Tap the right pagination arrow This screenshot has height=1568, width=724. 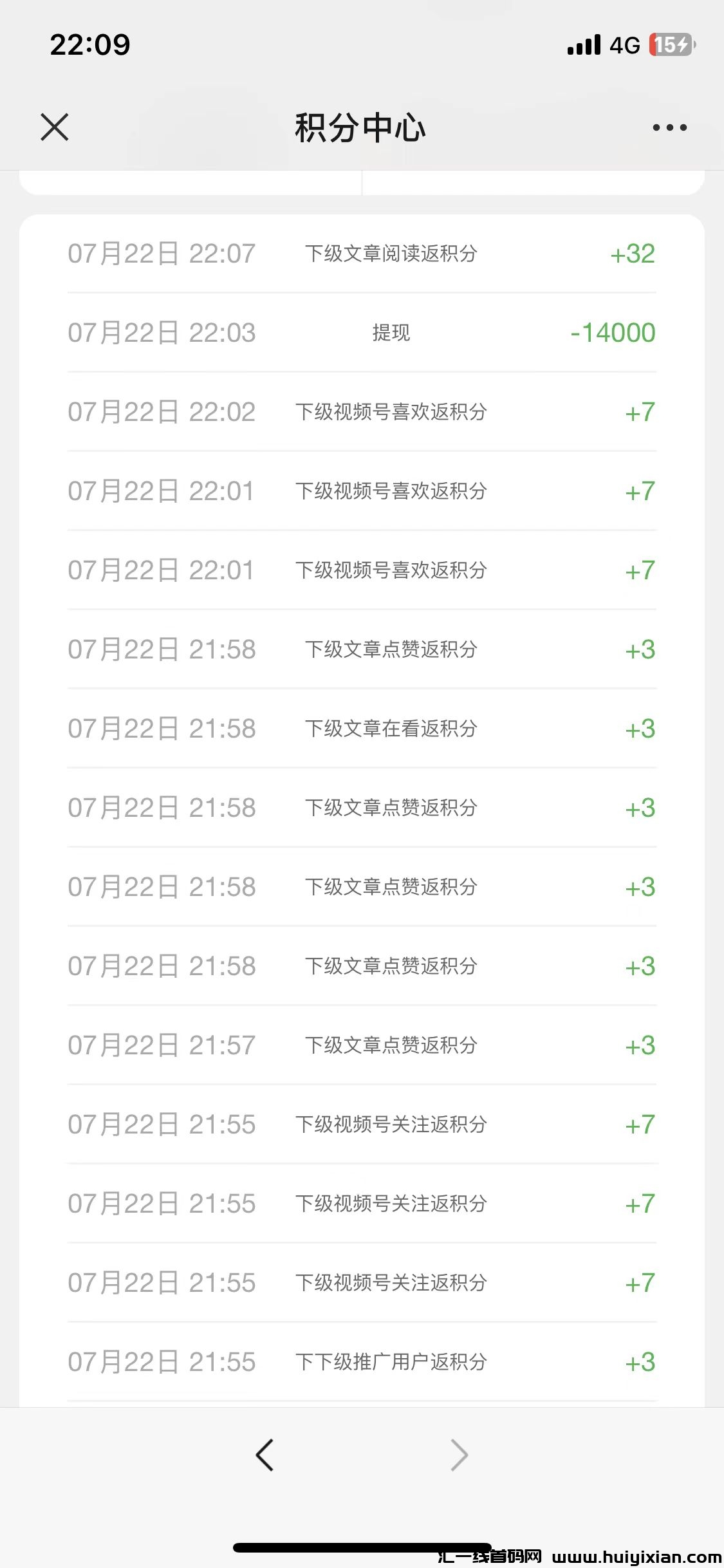[458, 1455]
